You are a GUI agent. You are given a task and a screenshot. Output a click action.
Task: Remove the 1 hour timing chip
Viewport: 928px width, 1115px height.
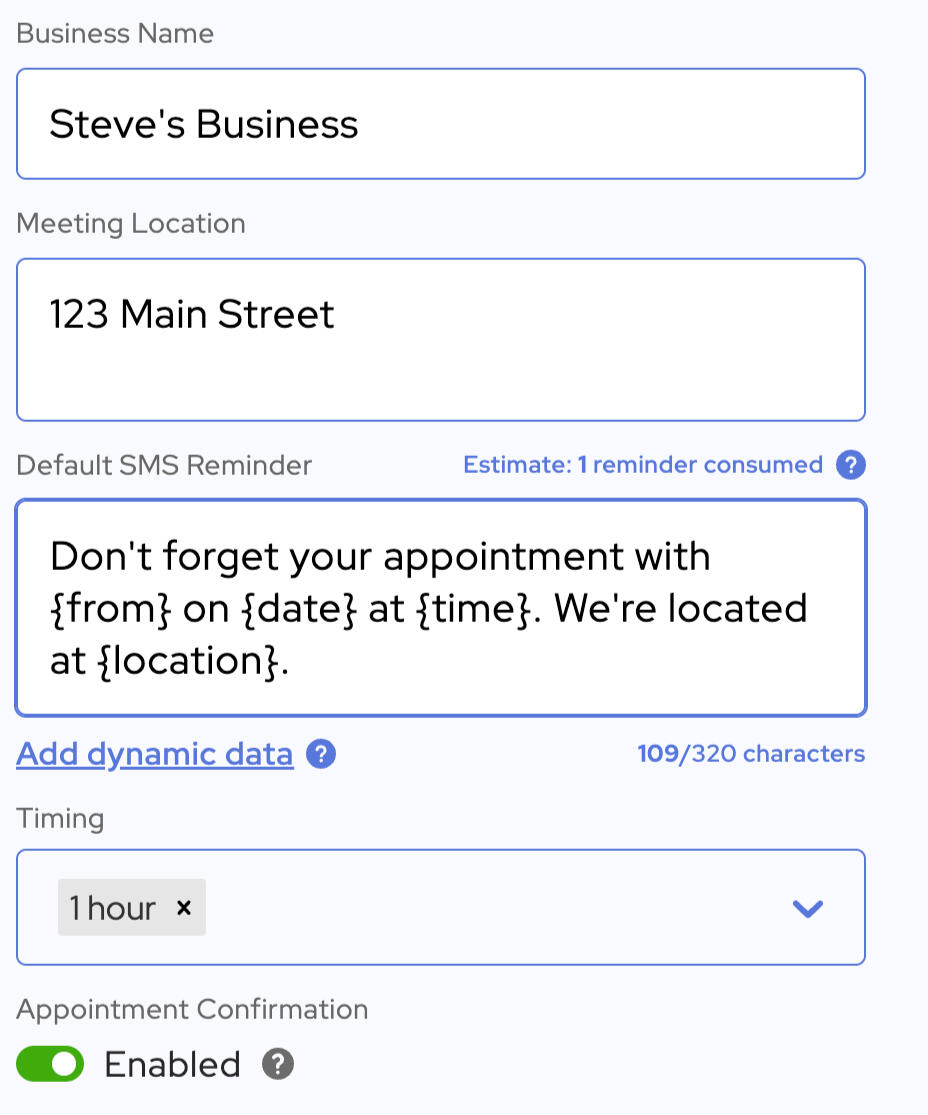[x=183, y=908]
